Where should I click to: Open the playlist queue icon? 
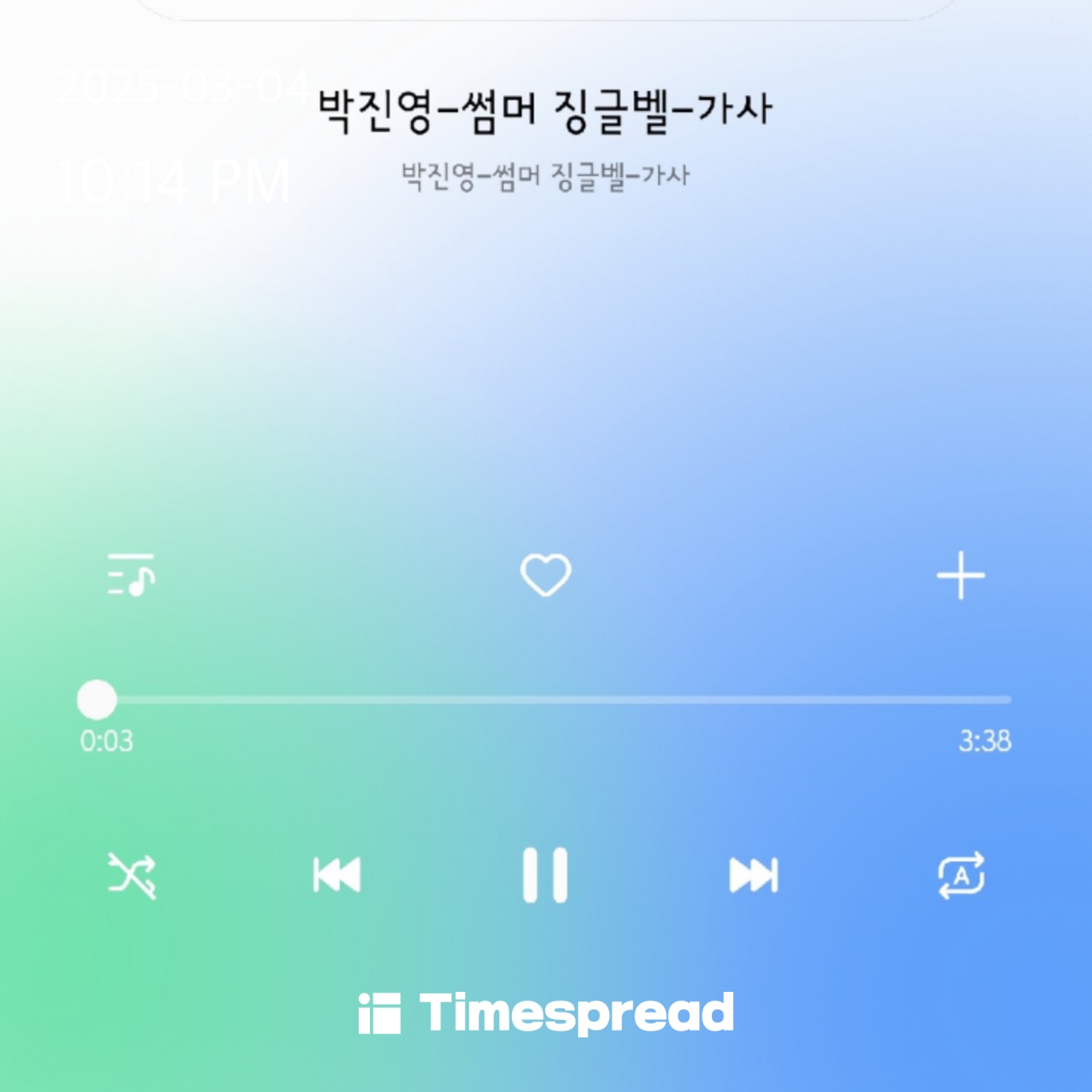[x=131, y=575]
